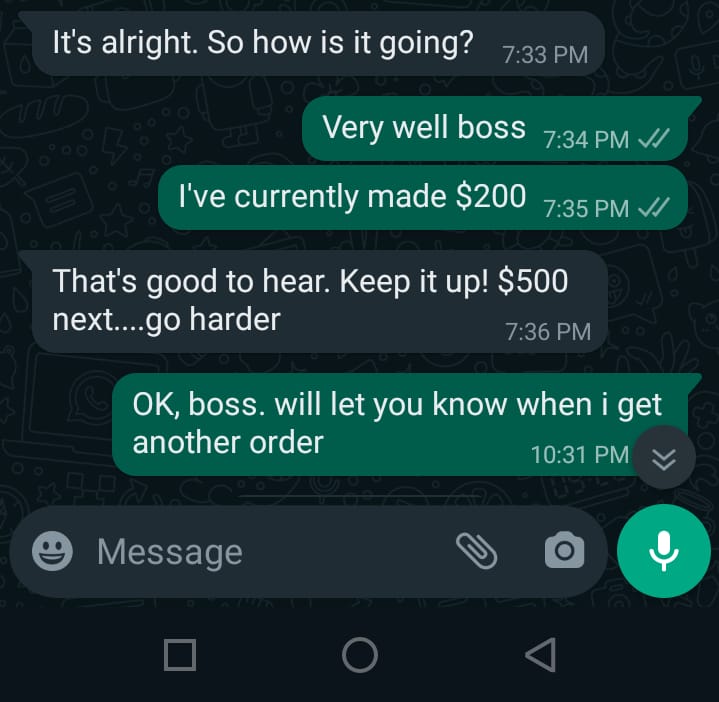
Task: Jump to the latest messages
Action: 665,458
